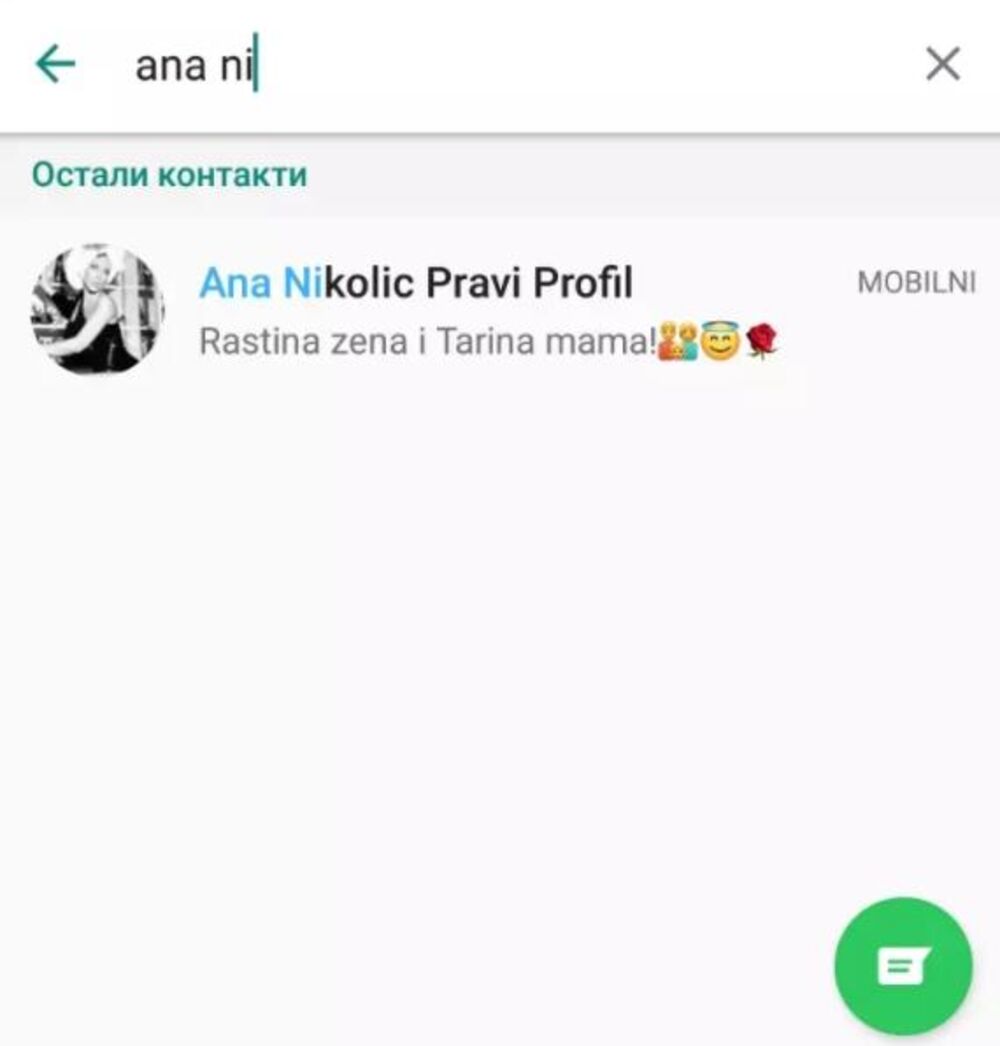The height and width of the screenshot is (1046, 1000).
Task: Start a new chat with green button
Action: (x=902, y=966)
